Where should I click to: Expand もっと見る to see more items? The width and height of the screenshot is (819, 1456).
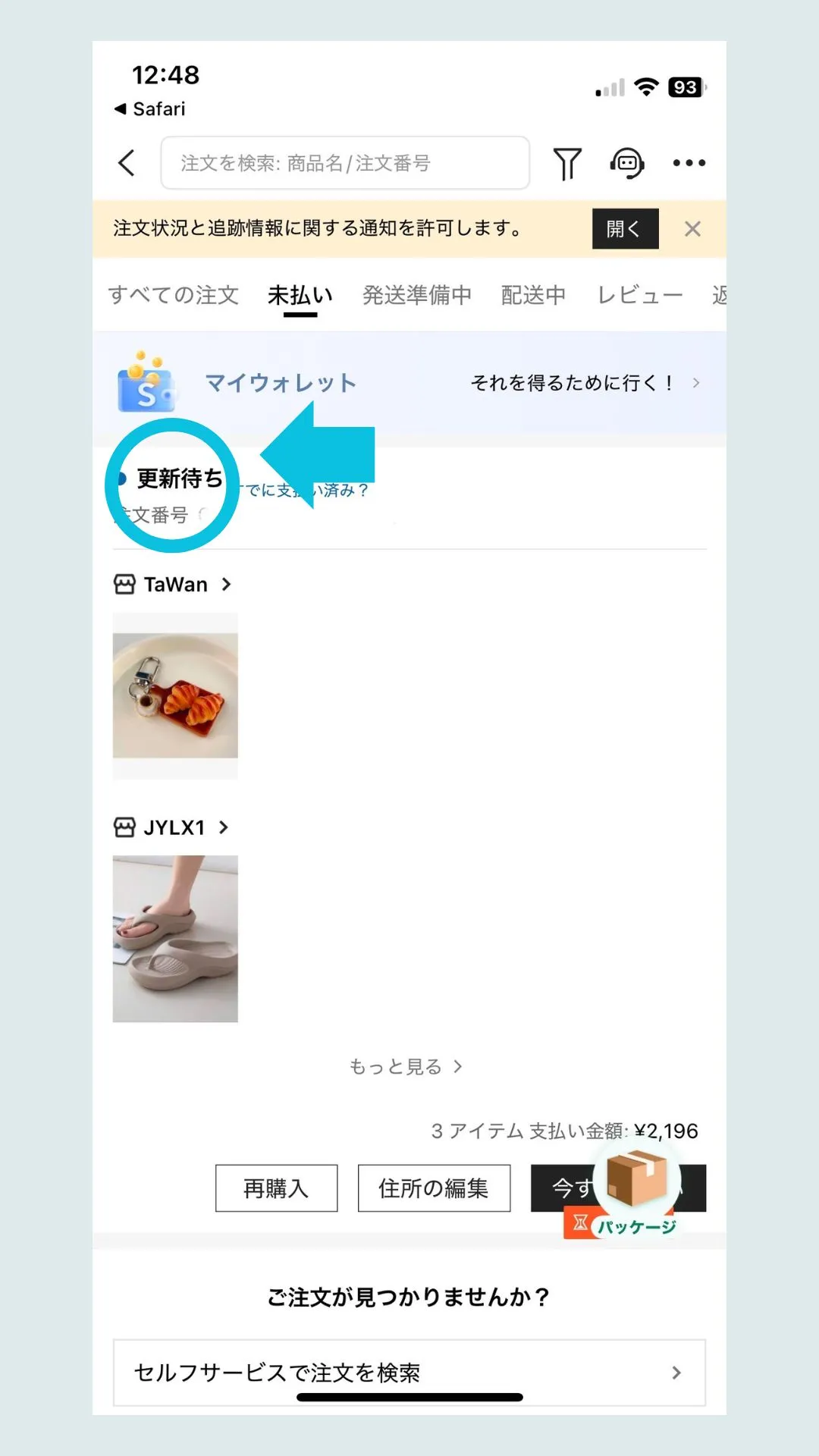pos(406,1067)
